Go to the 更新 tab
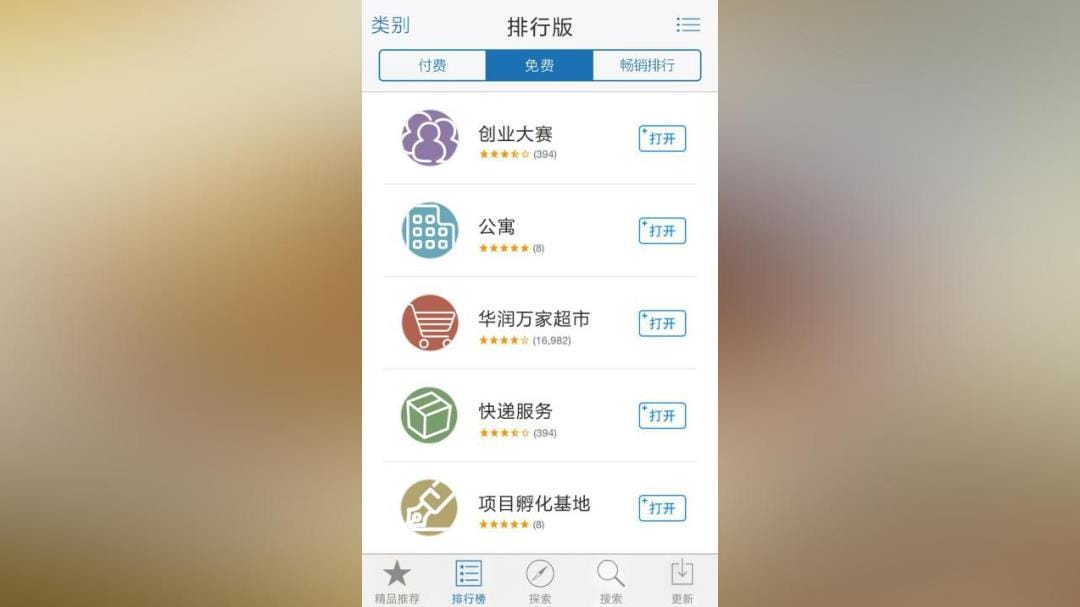Screen dimensions: 1080x607 pyautogui.click(x=682, y=582)
